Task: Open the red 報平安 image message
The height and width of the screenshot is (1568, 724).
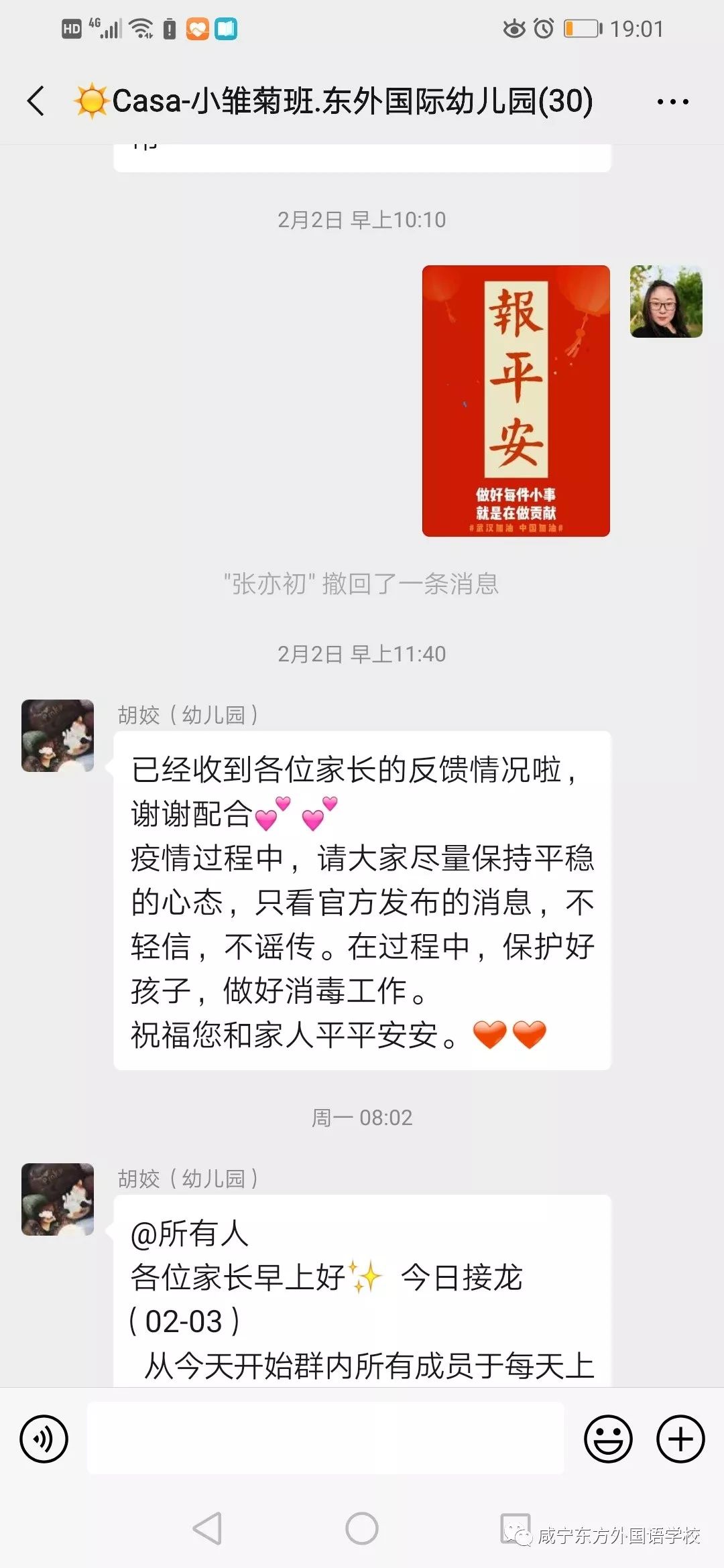Action: click(516, 401)
